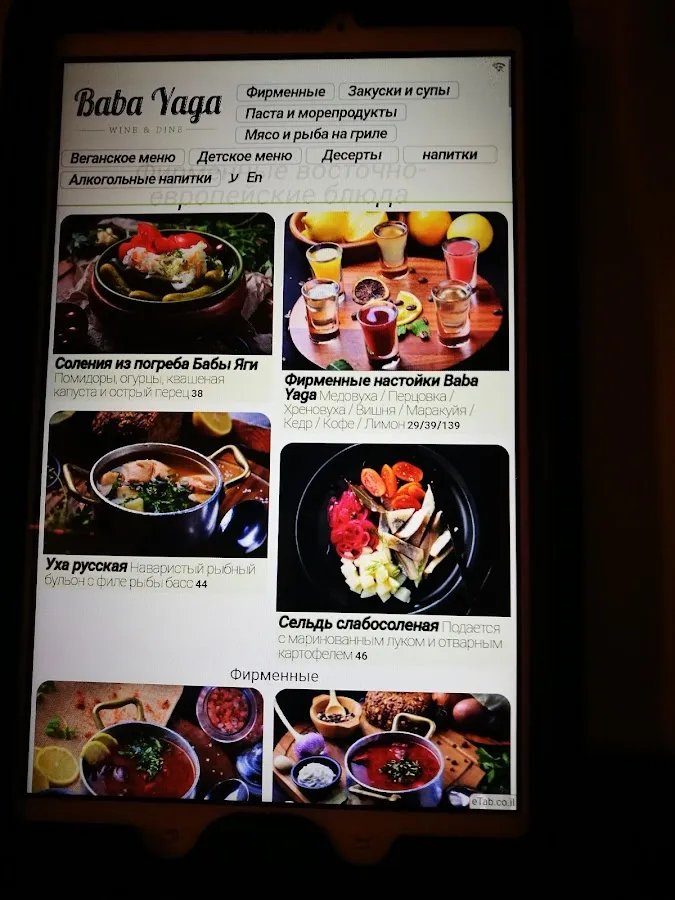
Task: Select the Закуски и супы category
Action: [x=397, y=91]
